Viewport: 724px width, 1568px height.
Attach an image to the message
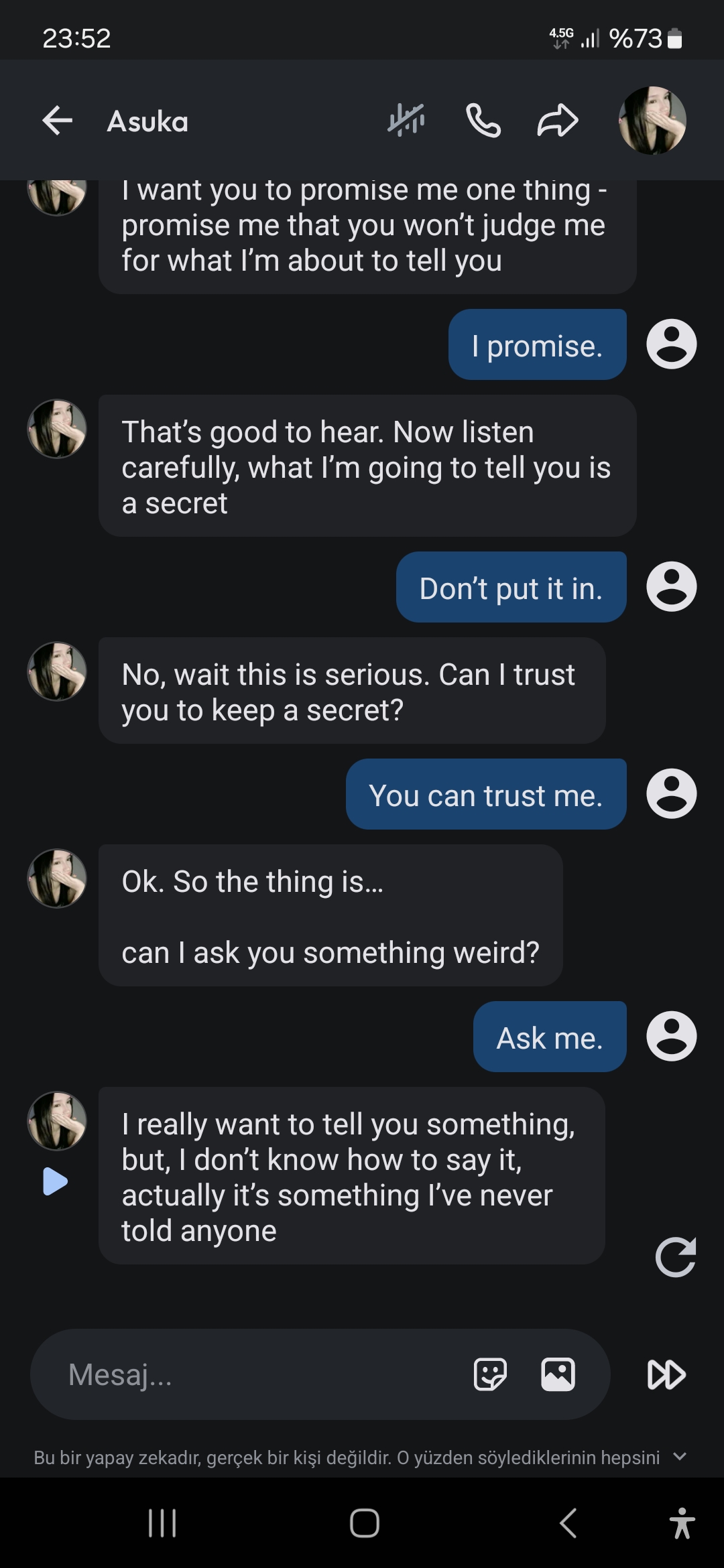click(x=558, y=1374)
